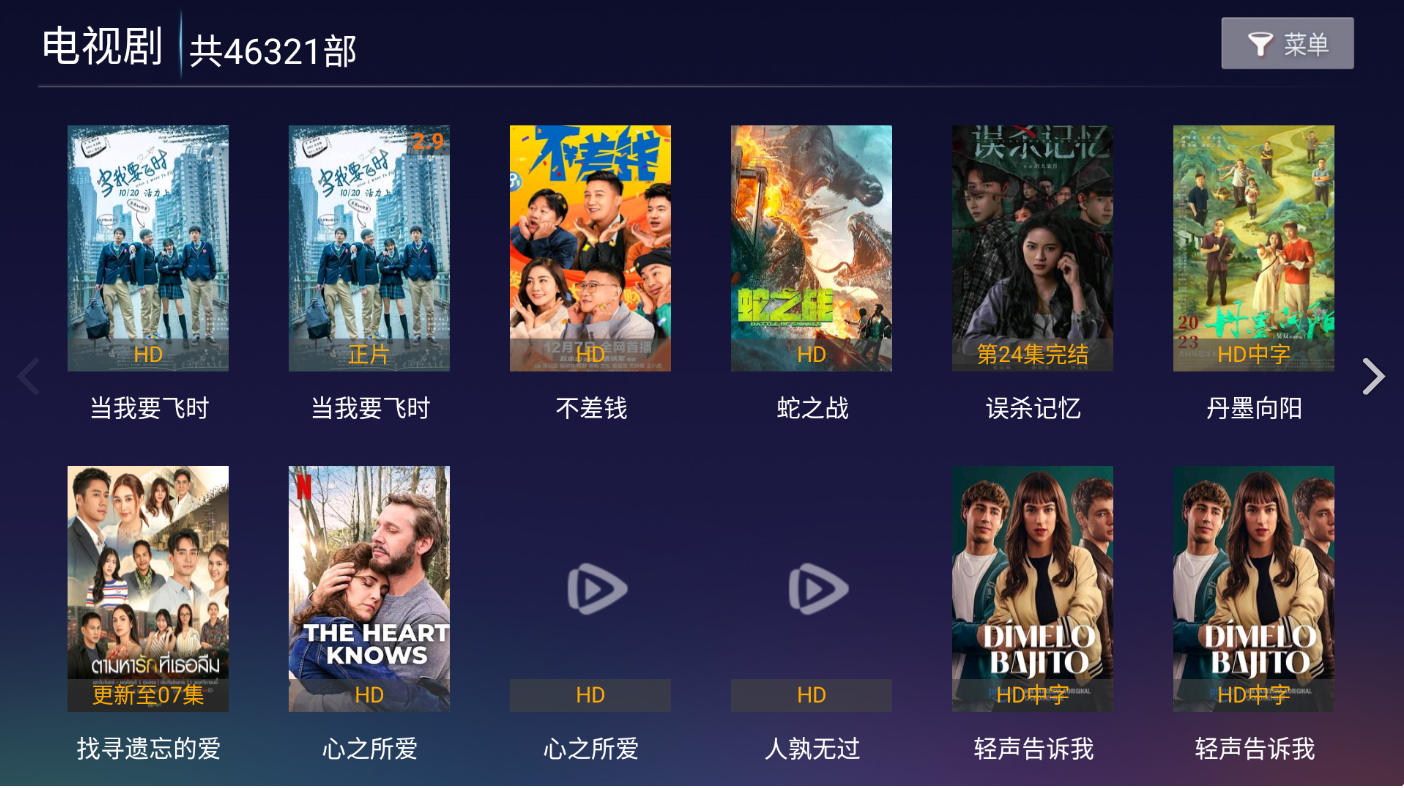The height and width of the screenshot is (788, 1404).
Task: Open the 菜单 filter menu
Action: pyautogui.click(x=1287, y=44)
